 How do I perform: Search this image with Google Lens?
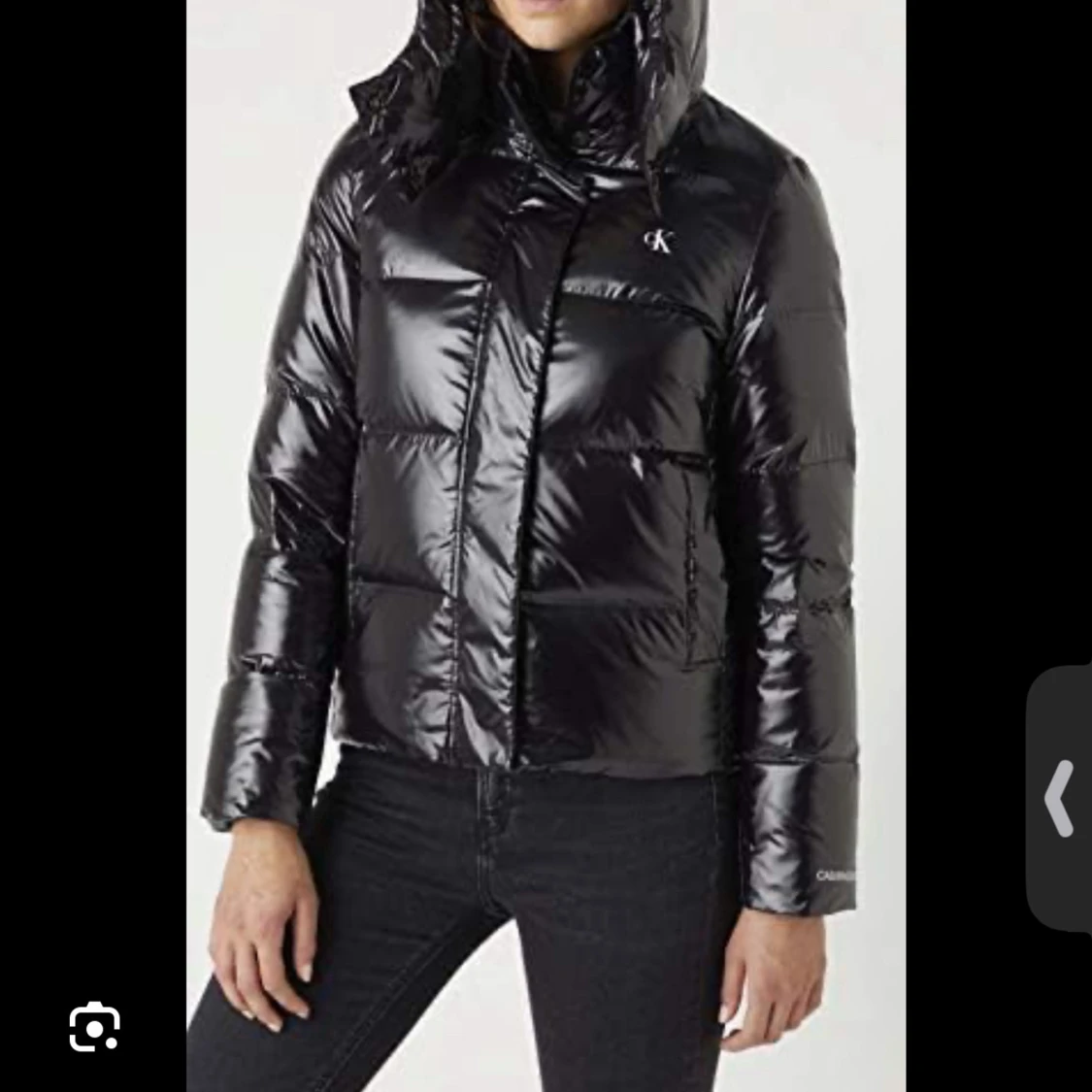click(94, 1026)
